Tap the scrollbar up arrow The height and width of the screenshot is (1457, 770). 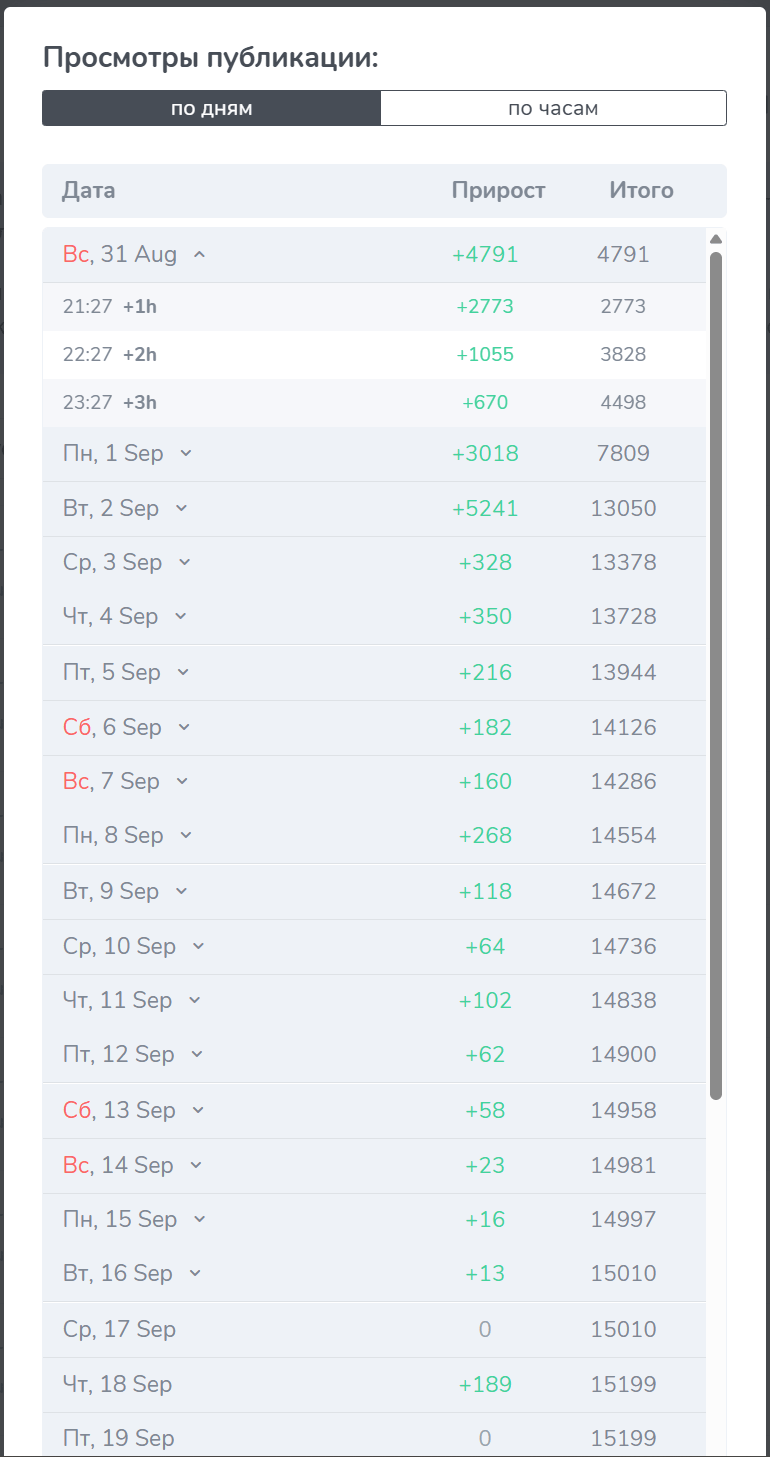point(715,239)
